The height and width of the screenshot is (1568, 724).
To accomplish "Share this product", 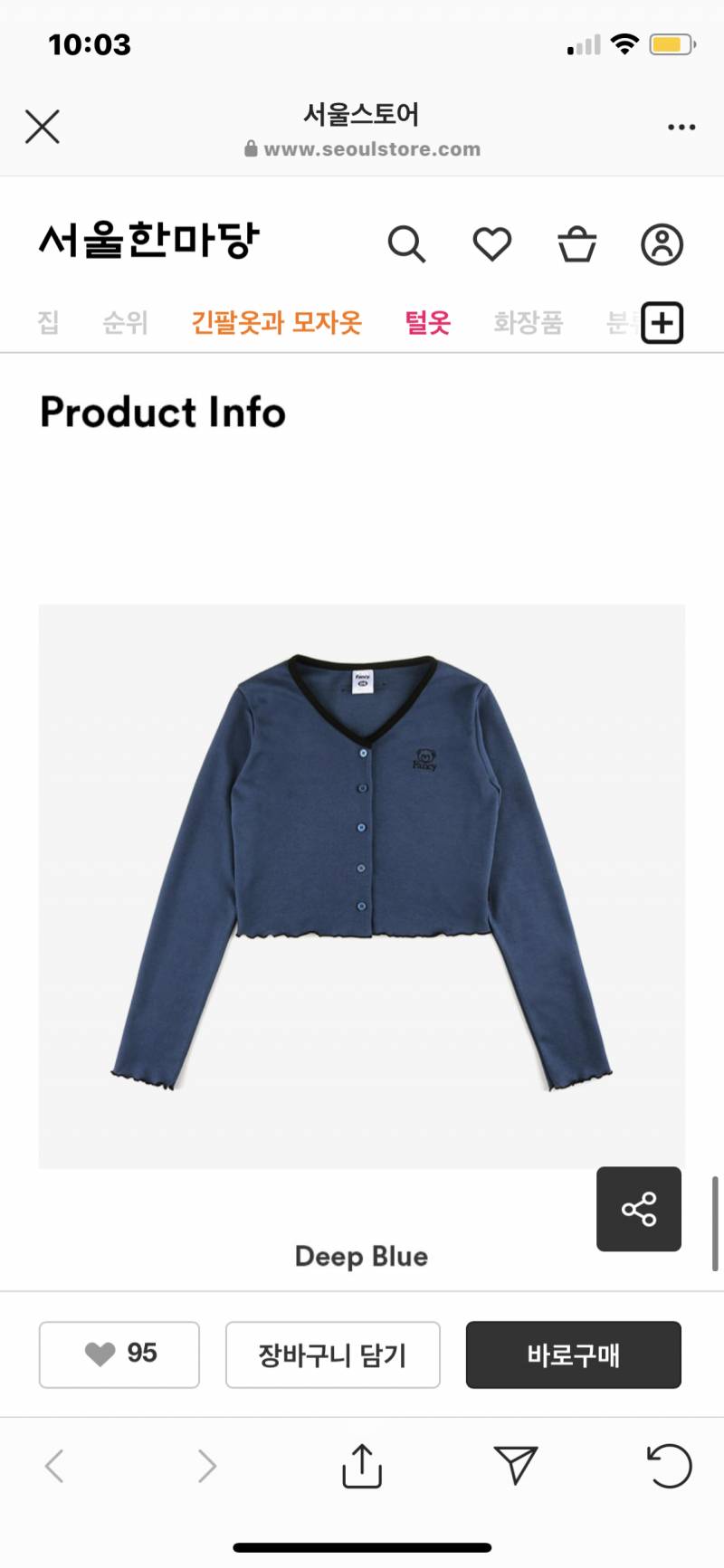I will (638, 1209).
